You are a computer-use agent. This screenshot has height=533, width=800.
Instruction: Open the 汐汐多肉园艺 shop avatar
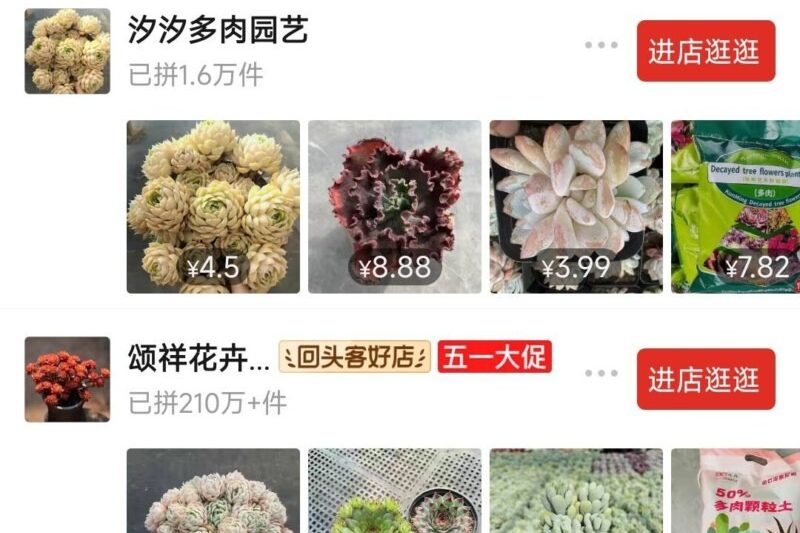click(x=67, y=51)
